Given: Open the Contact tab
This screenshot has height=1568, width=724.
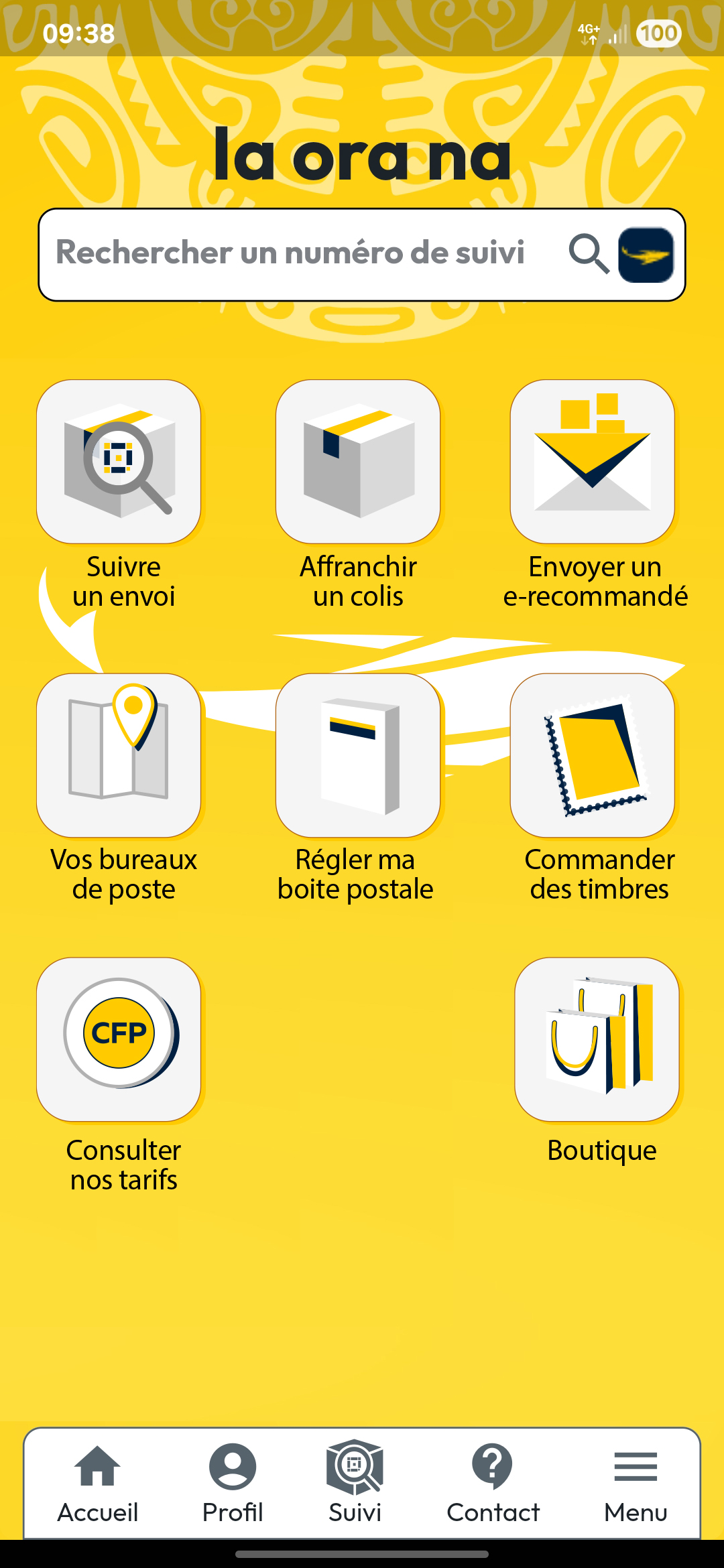Looking at the screenshot, I should pos(493,1484).
